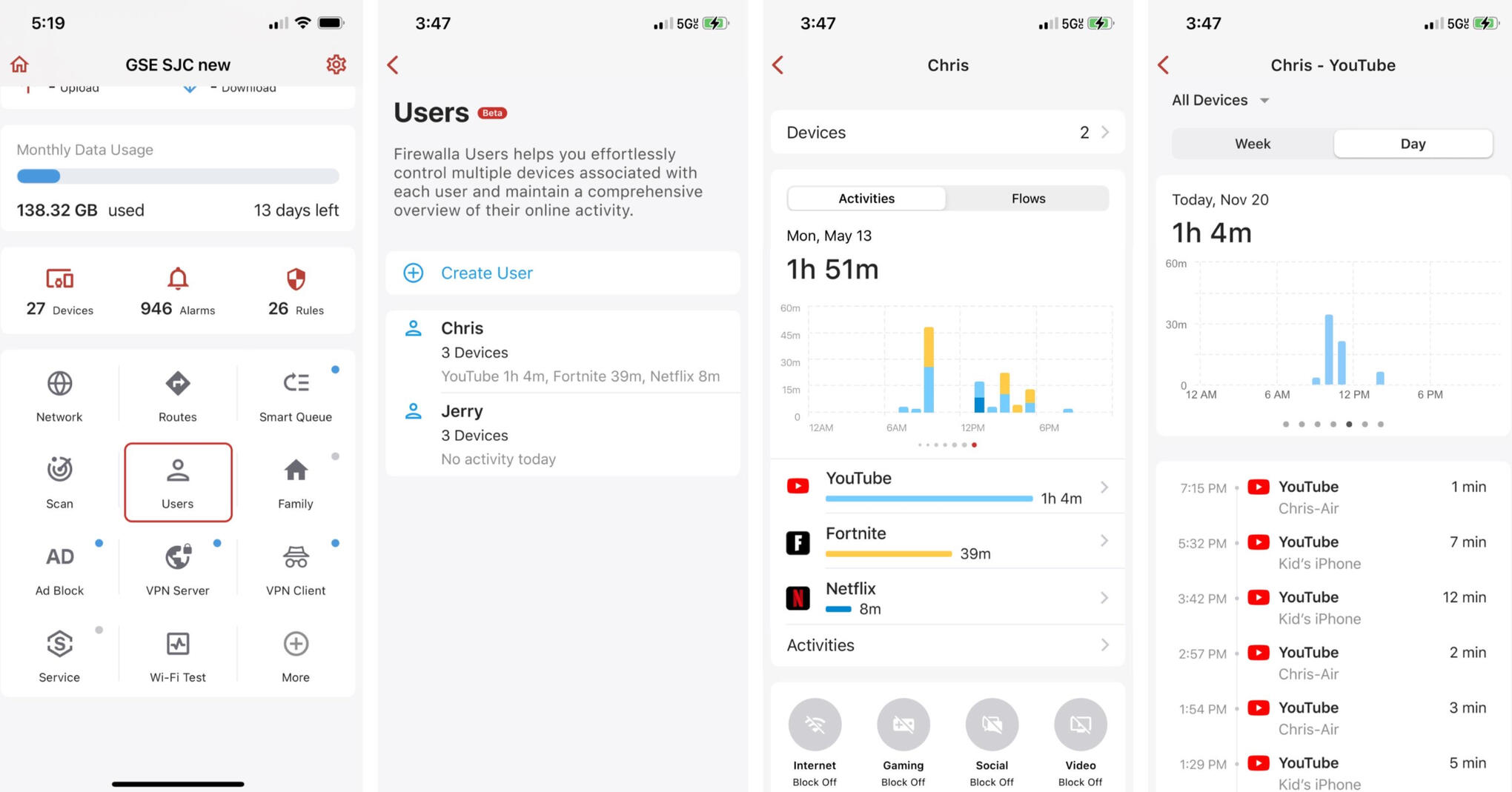Open the Smart Queue tile
The width and height of the screenshot is (1512, 792).
(295, 396)
